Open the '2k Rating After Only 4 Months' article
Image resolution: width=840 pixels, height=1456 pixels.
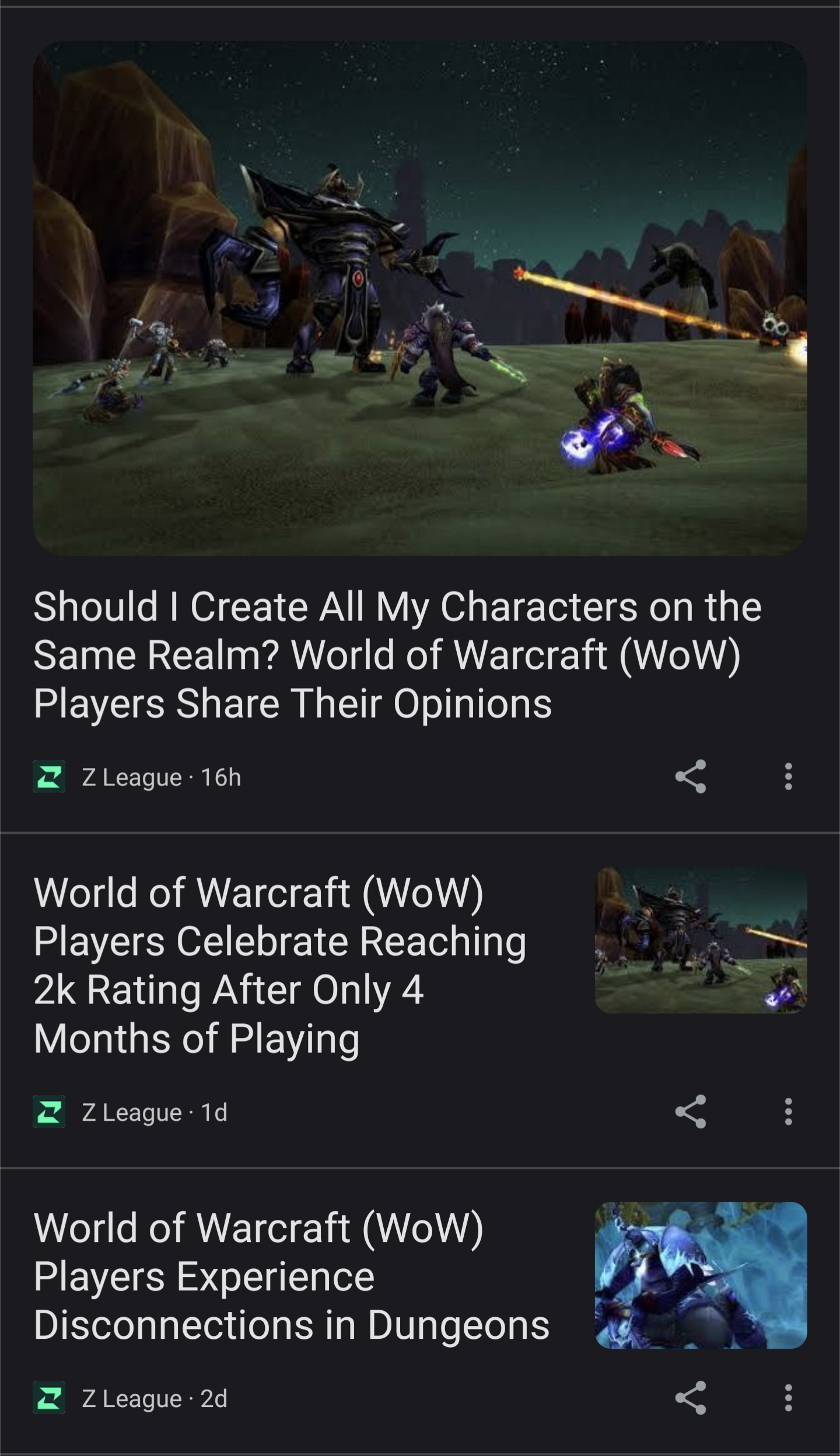pyautogui.click(x=420, y=1001)
